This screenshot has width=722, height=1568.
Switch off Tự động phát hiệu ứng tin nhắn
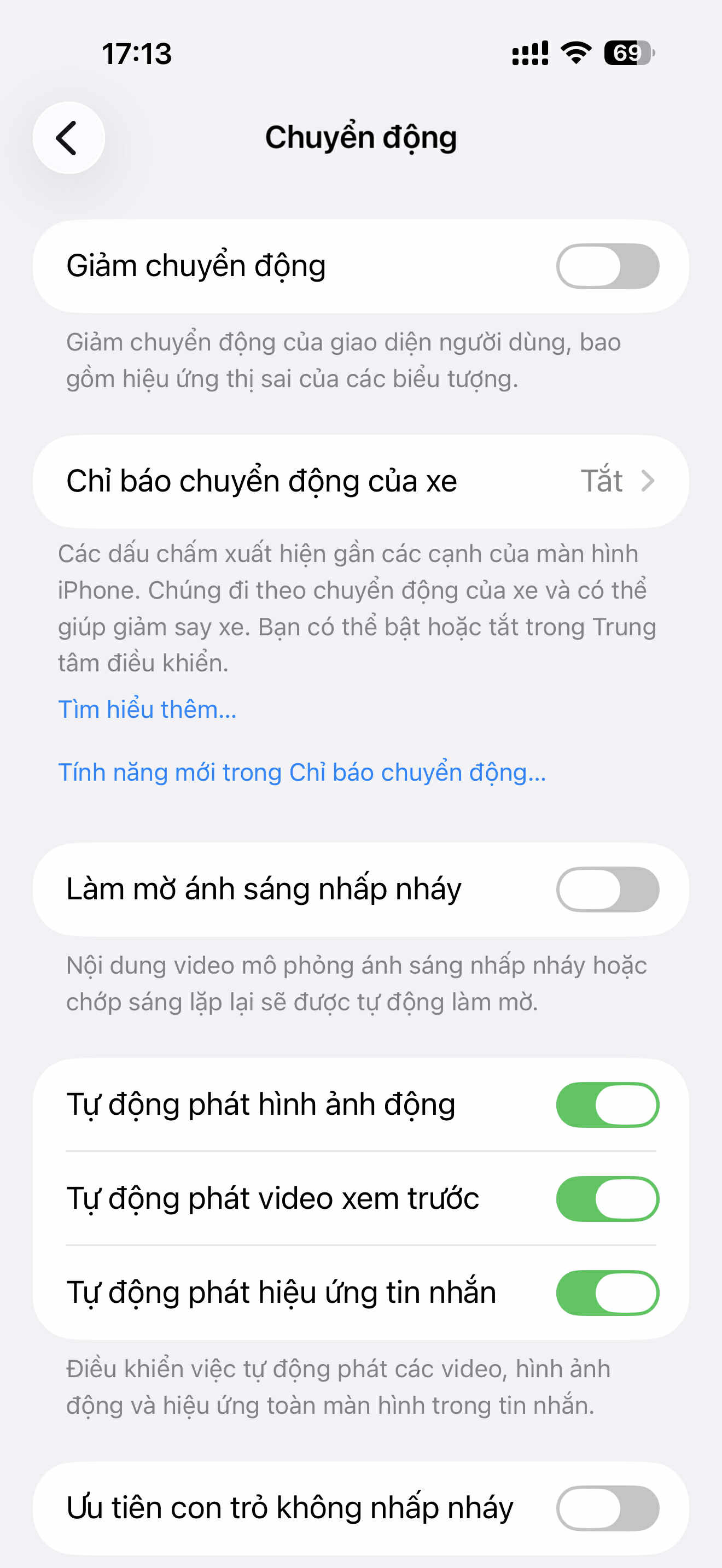[x=607, y=1292]
